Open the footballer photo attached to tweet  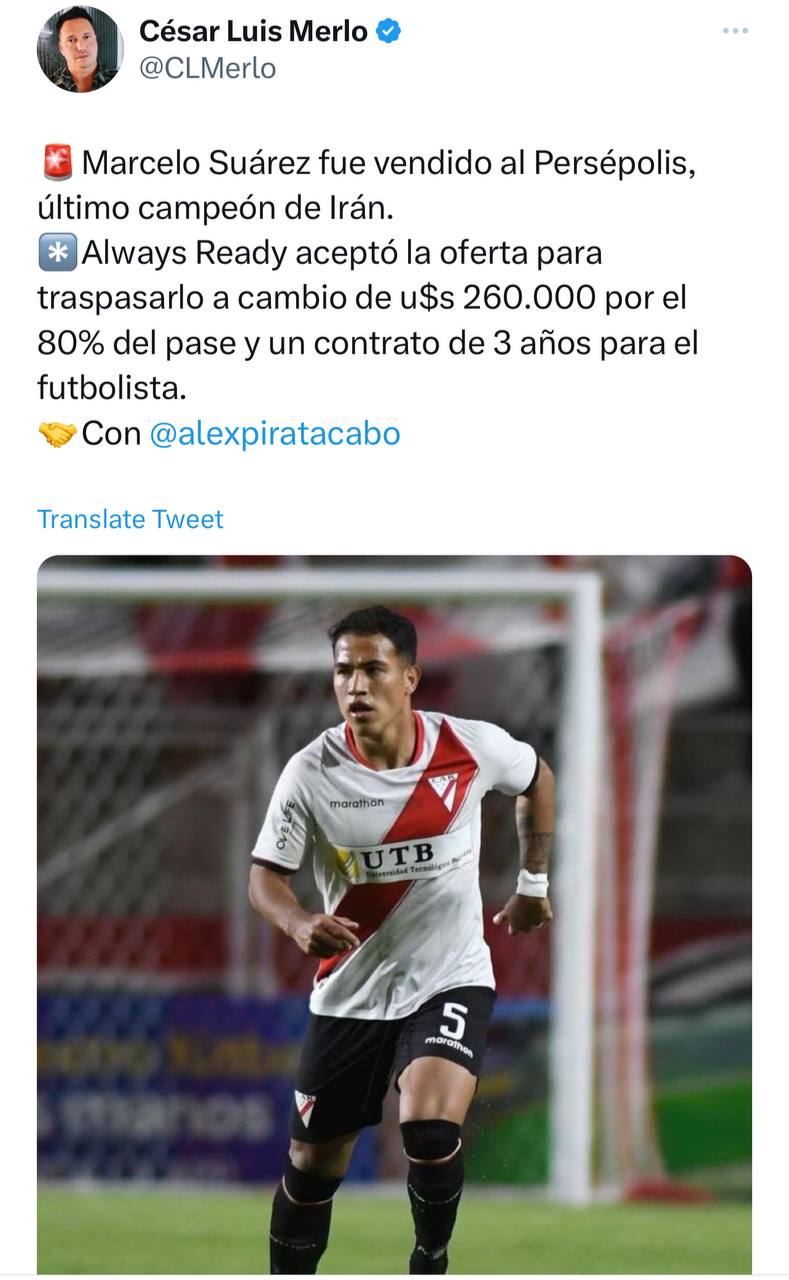(x=394, y=913)
